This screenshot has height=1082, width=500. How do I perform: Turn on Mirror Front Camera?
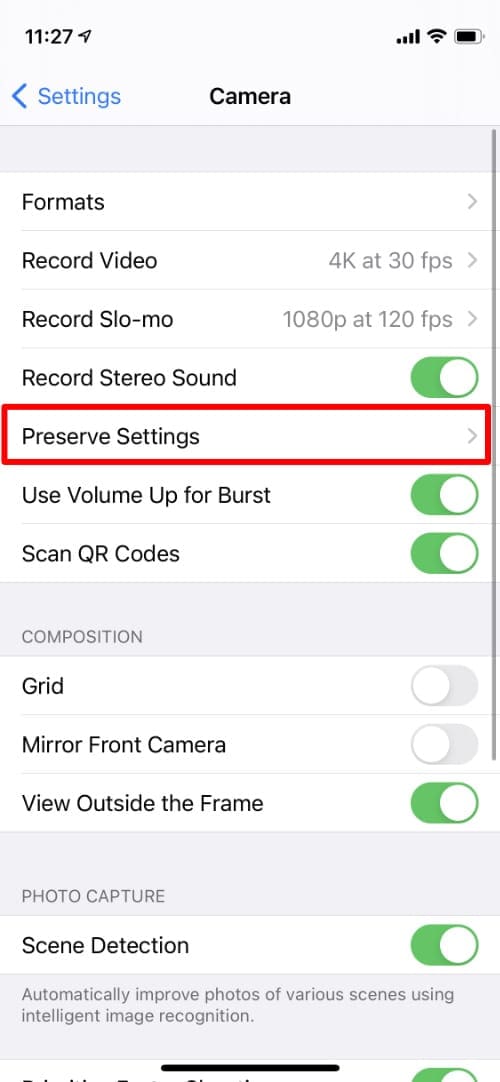444,745
